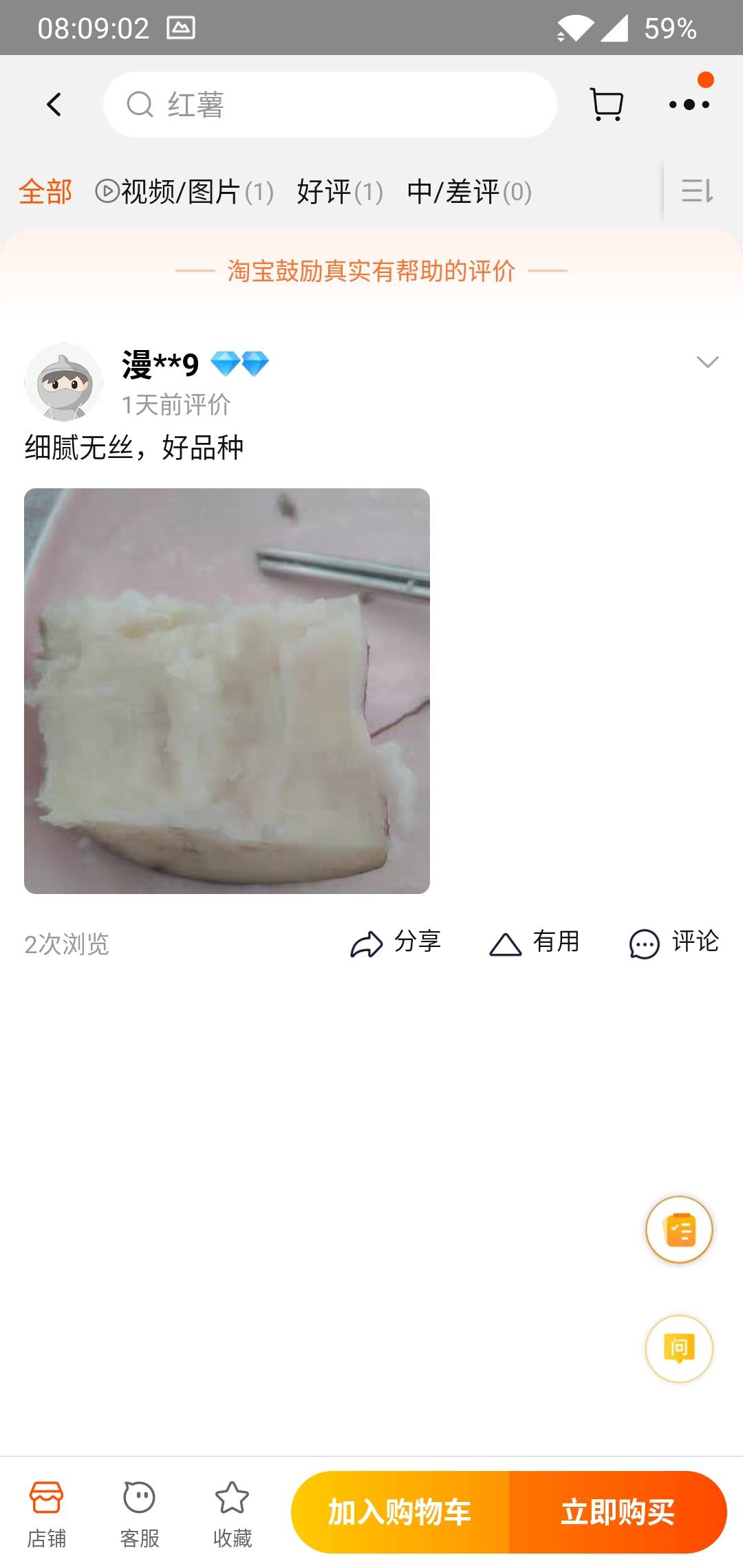Tap 加入购物车 to add to cart
The image size is (743, 1568).
click(x=400, y=1512)
